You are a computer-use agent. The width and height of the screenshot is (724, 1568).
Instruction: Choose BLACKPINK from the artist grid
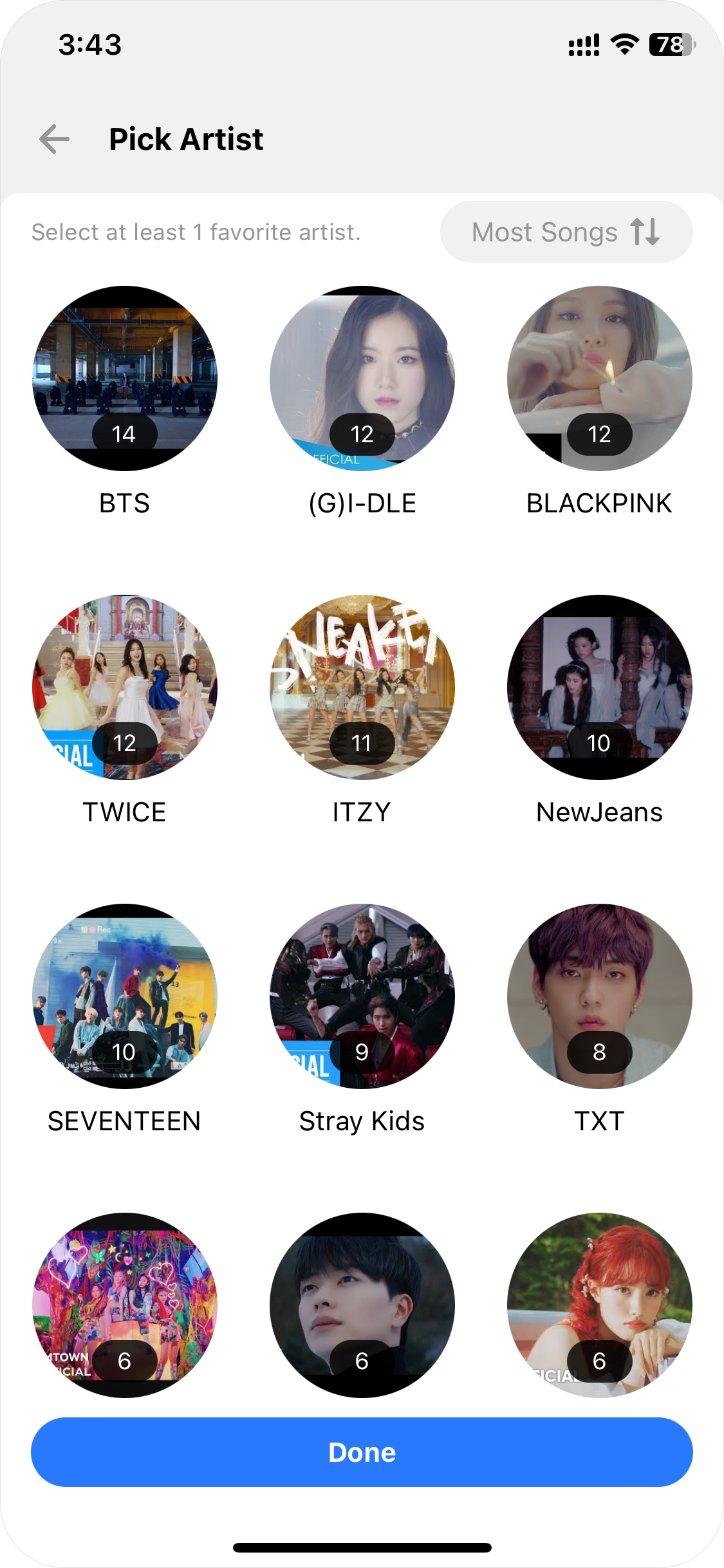600,378
